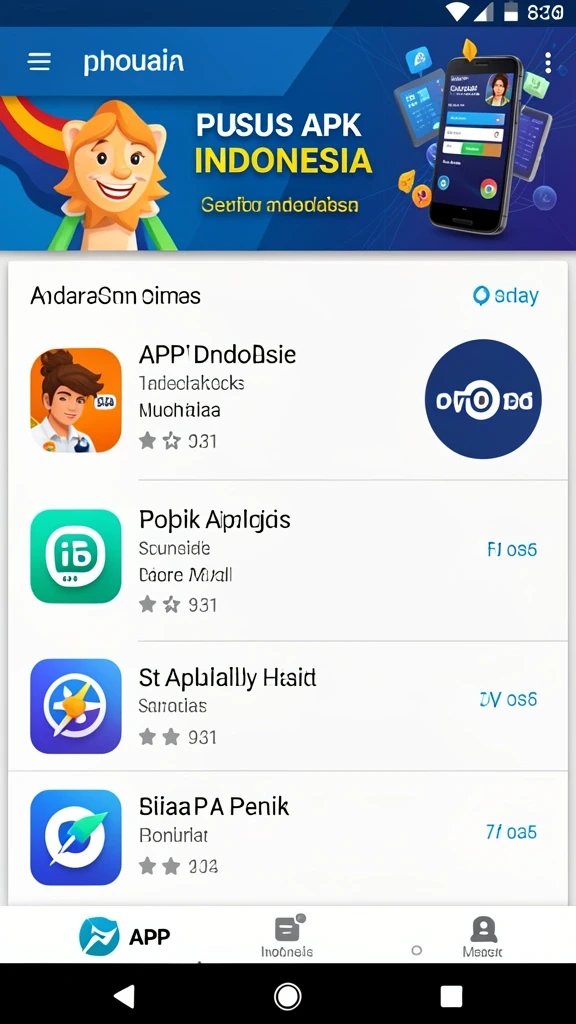Open the profile tab at bottom right

click(483, 936)
